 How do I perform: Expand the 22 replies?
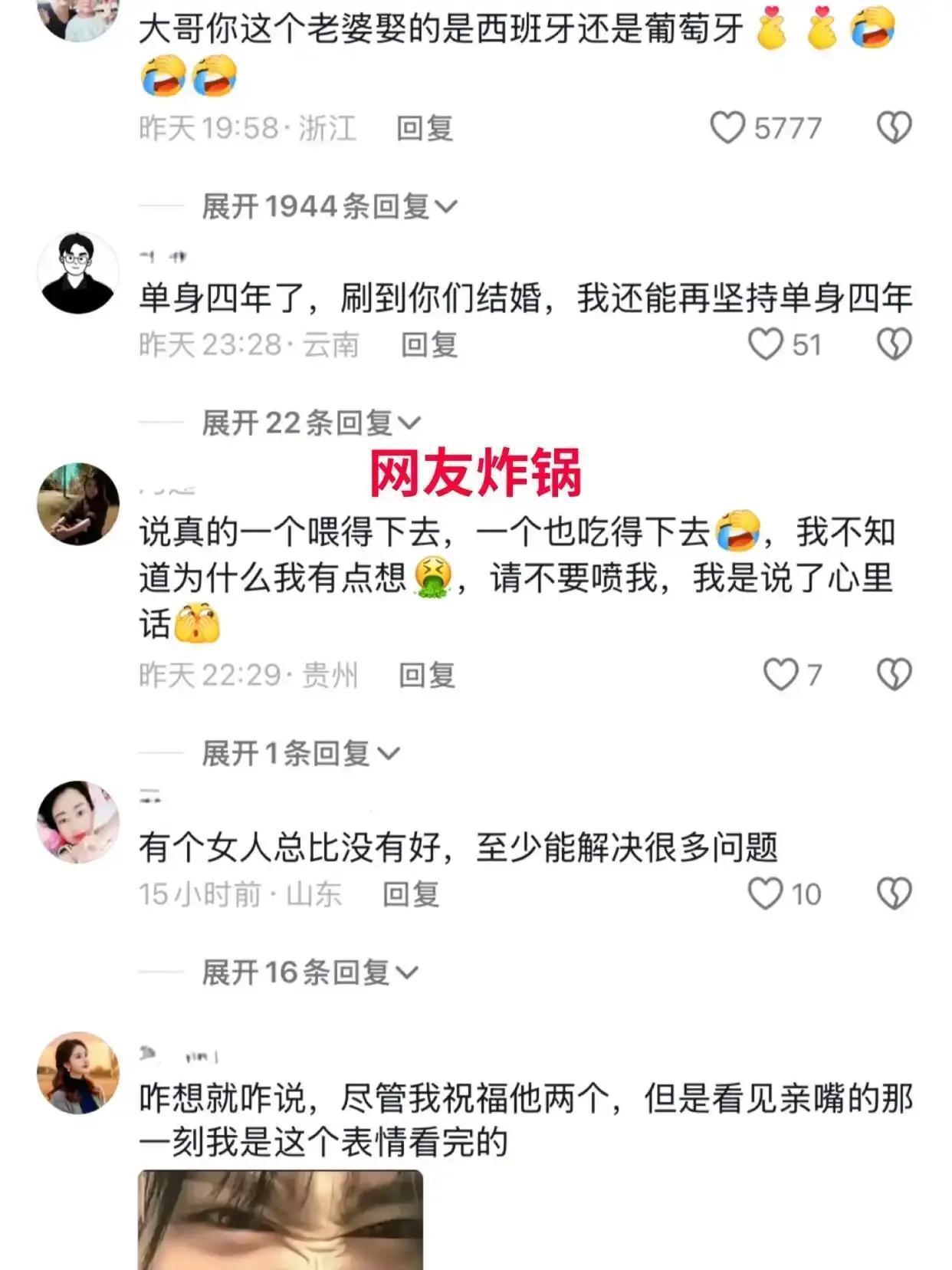311,423
